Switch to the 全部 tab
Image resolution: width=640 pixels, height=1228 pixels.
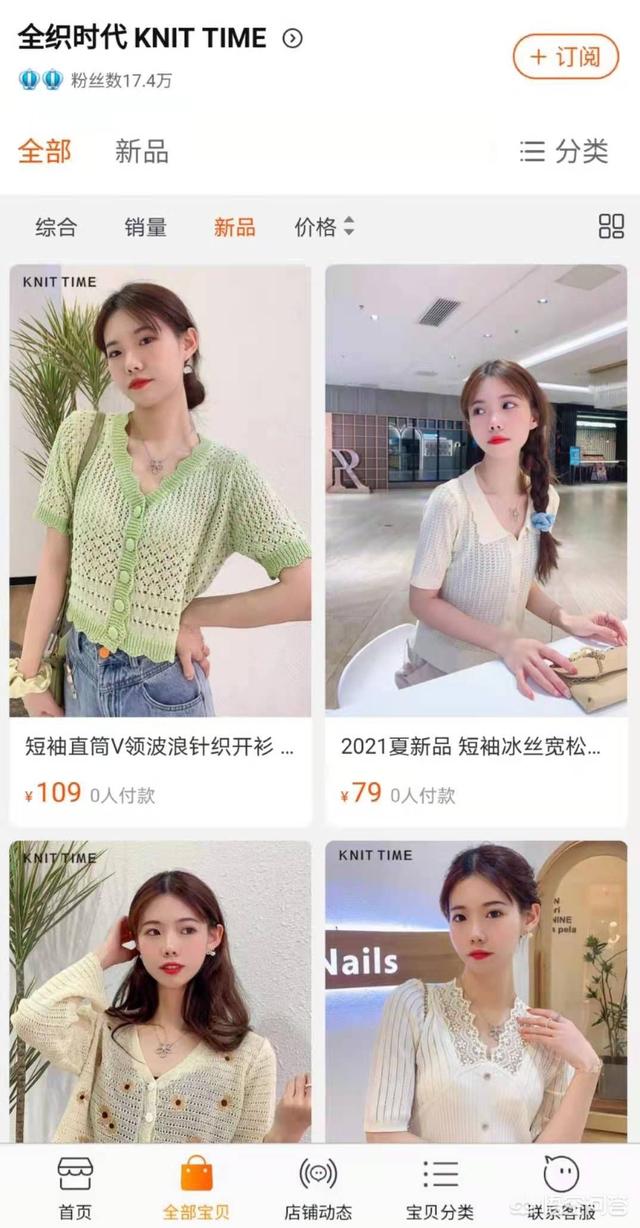pyautogui.click(x=45, y=152)
